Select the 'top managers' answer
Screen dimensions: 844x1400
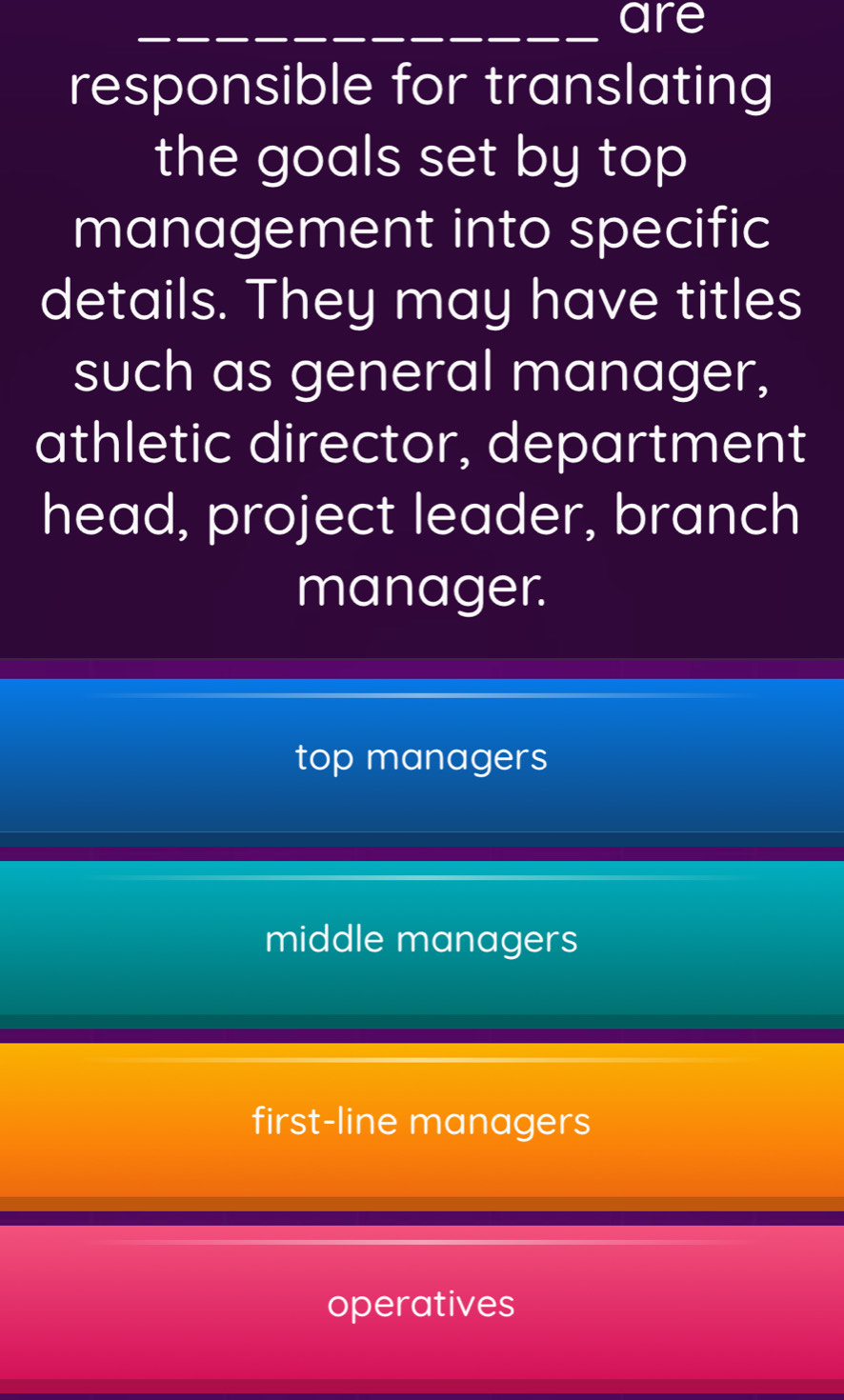pos(421,758)
